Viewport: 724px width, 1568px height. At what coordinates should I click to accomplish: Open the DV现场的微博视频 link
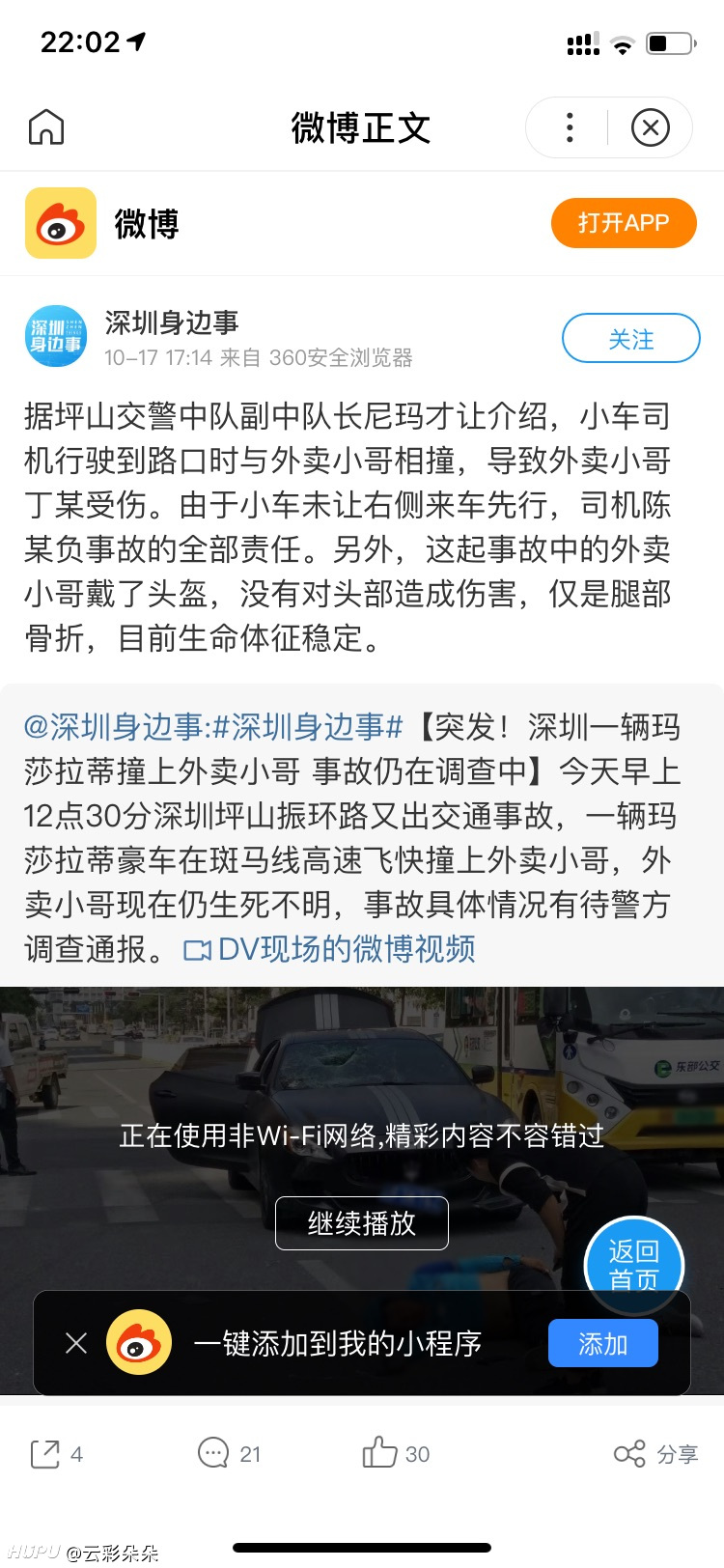coord(330,949)
